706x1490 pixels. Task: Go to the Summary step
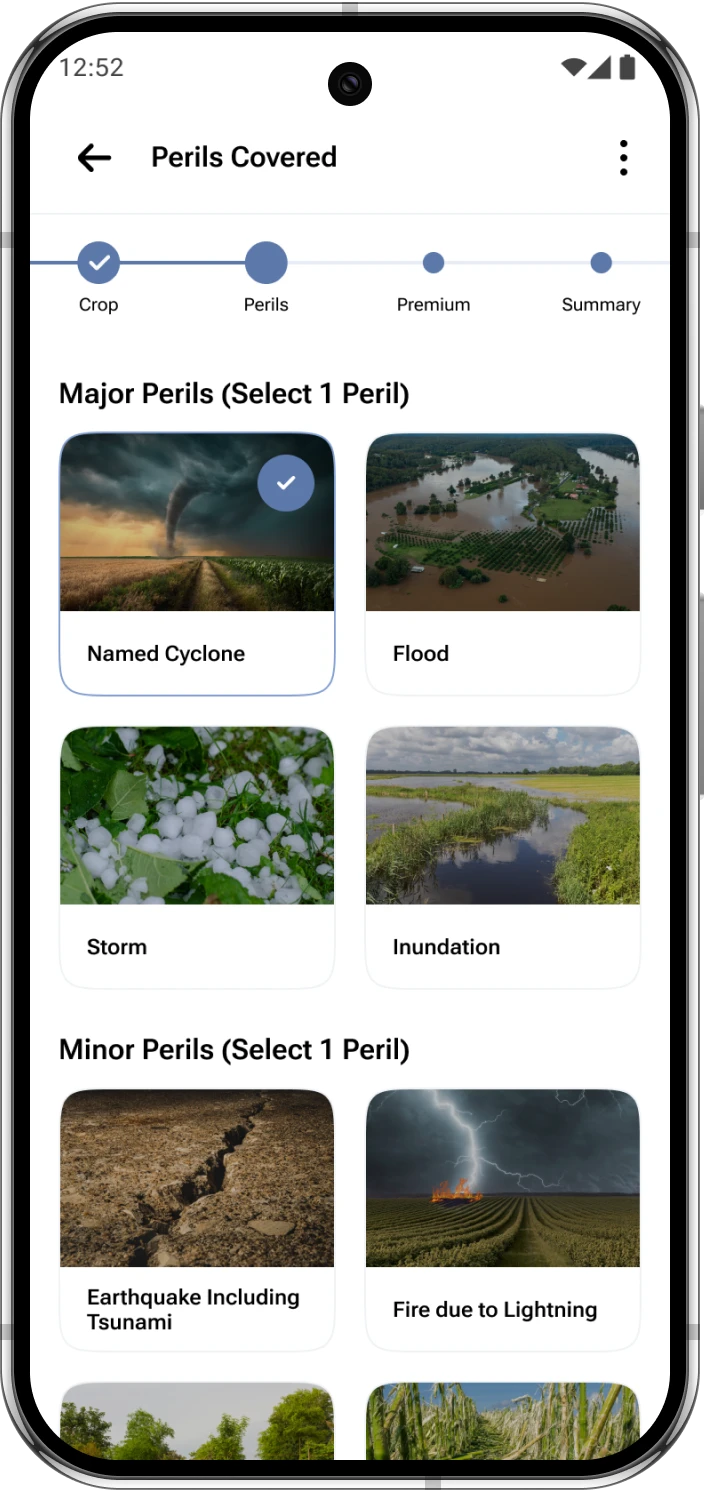[600, 264]
